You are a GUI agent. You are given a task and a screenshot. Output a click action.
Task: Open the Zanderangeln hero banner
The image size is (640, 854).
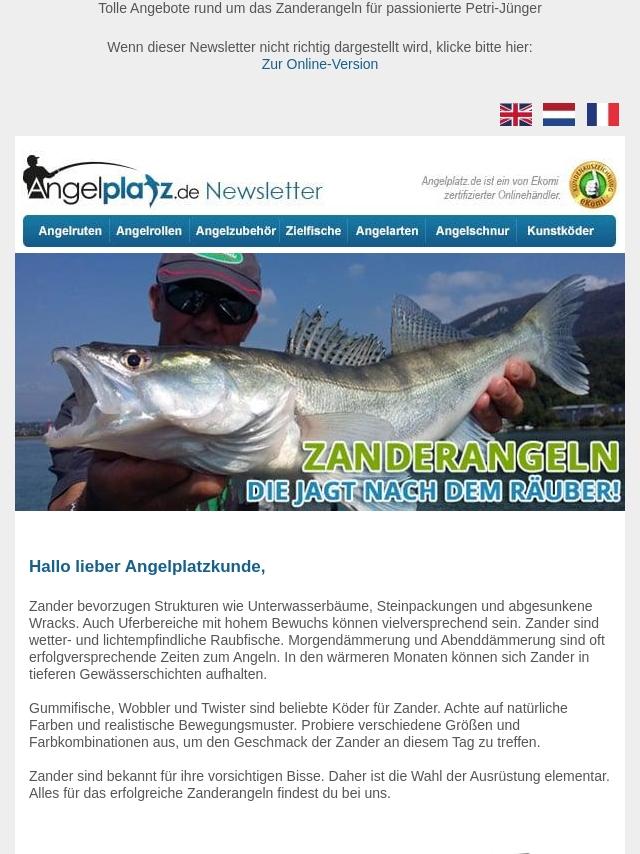click(320, 382)
